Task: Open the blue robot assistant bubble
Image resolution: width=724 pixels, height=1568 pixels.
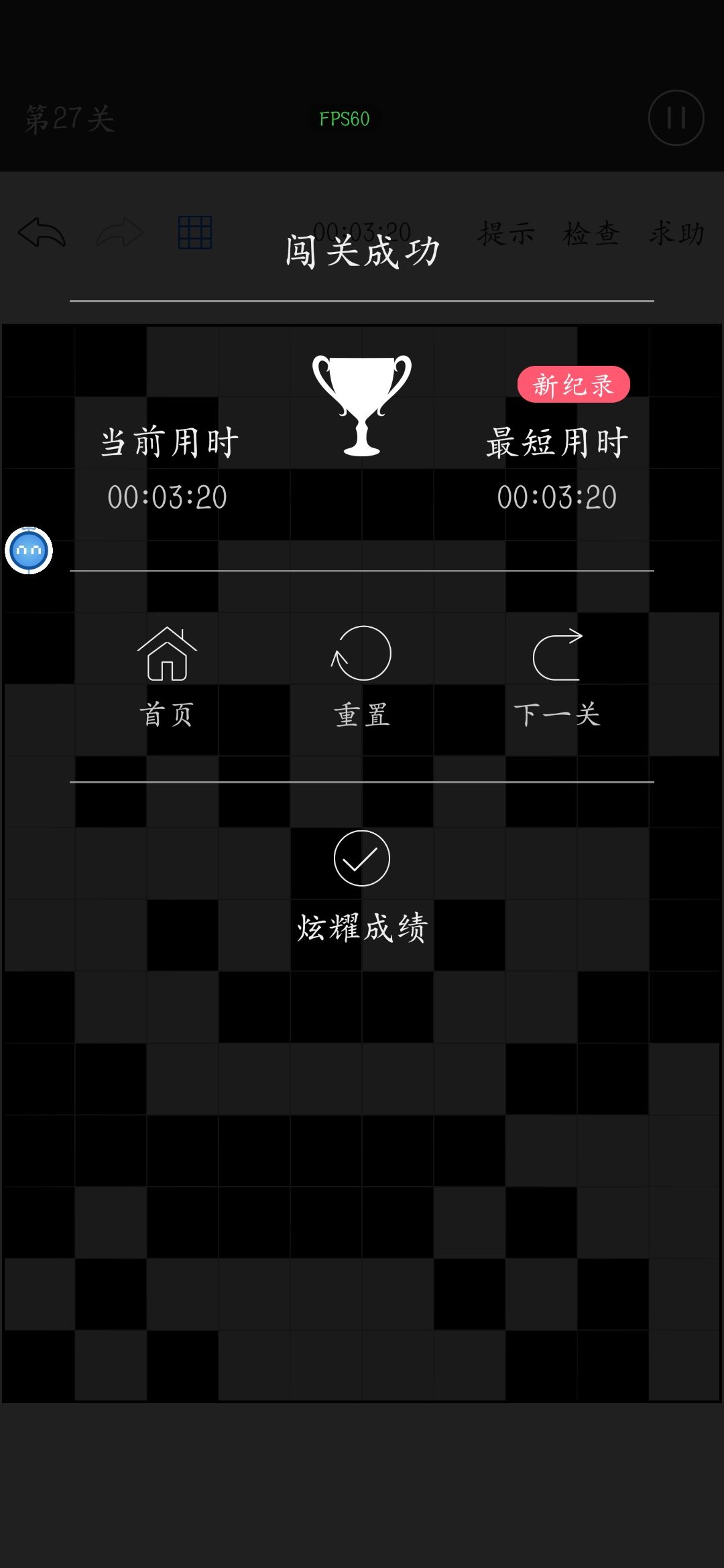Action: [x=28, y=549]
